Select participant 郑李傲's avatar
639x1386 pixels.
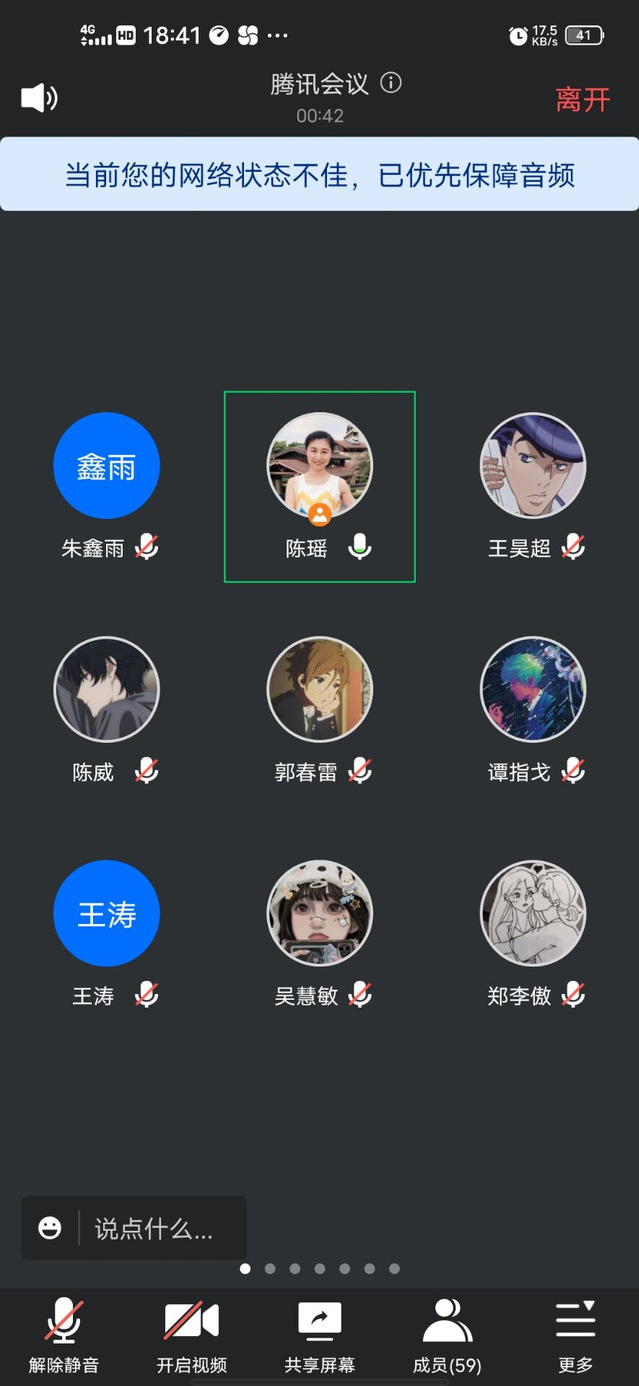[x=533, y=914]
